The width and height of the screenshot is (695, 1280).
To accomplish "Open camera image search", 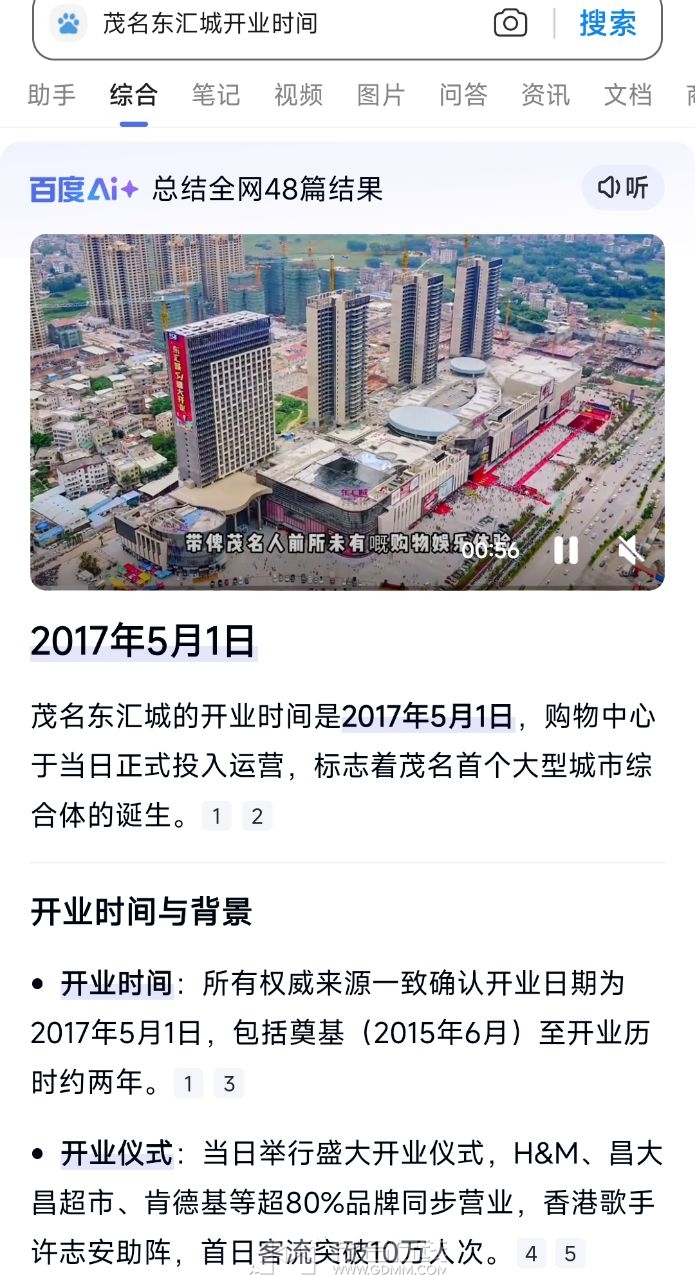I will (x=510, y=23).
